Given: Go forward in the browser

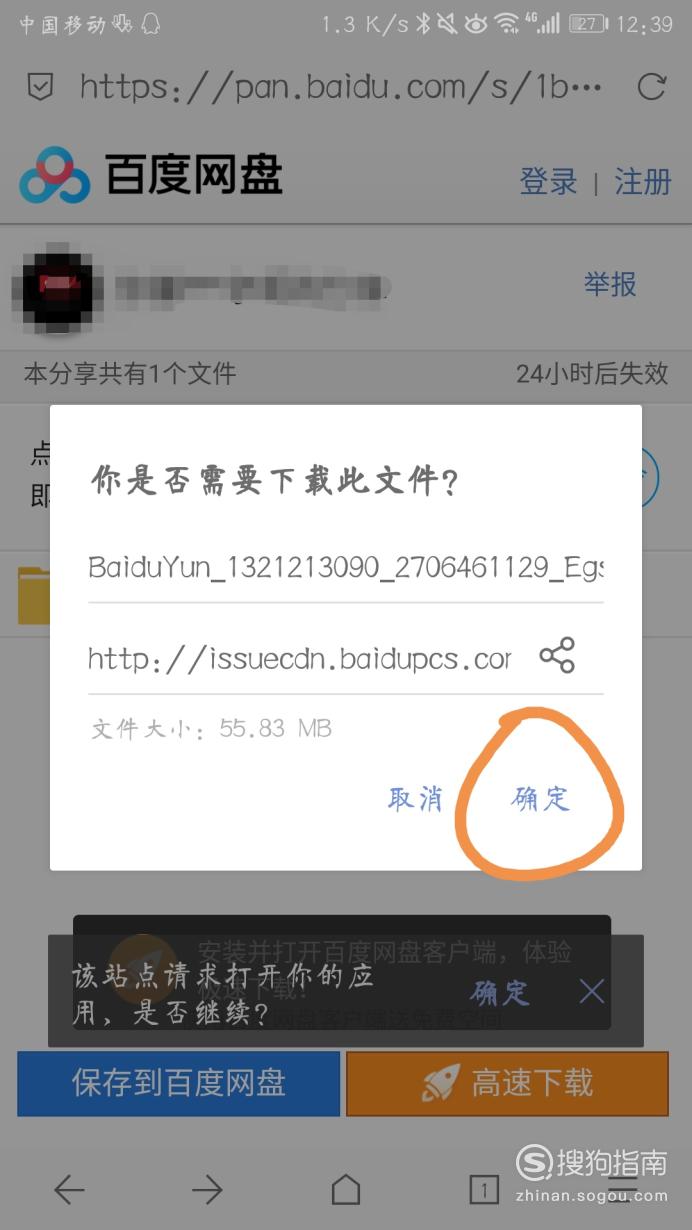Looking at the screenshot, I should [207, 1188].
